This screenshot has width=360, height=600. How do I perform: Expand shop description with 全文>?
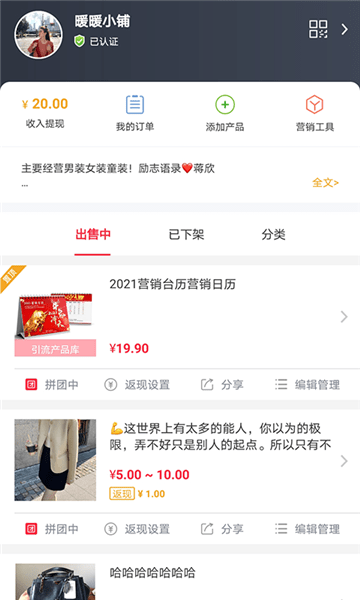coord(326,183)
